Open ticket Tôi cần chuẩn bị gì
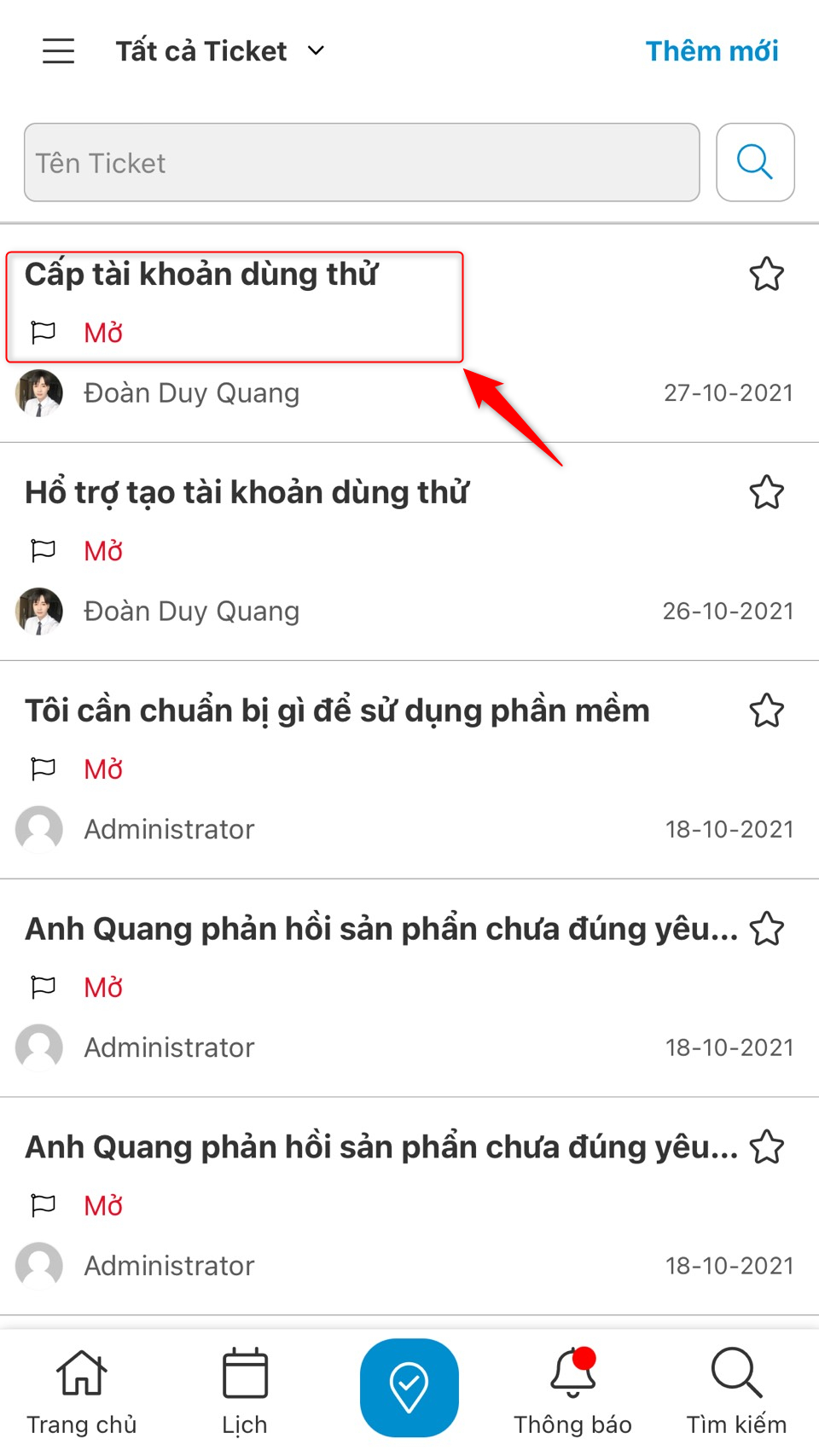Screen dimensions: 819x1456 (x=337, y=711)
